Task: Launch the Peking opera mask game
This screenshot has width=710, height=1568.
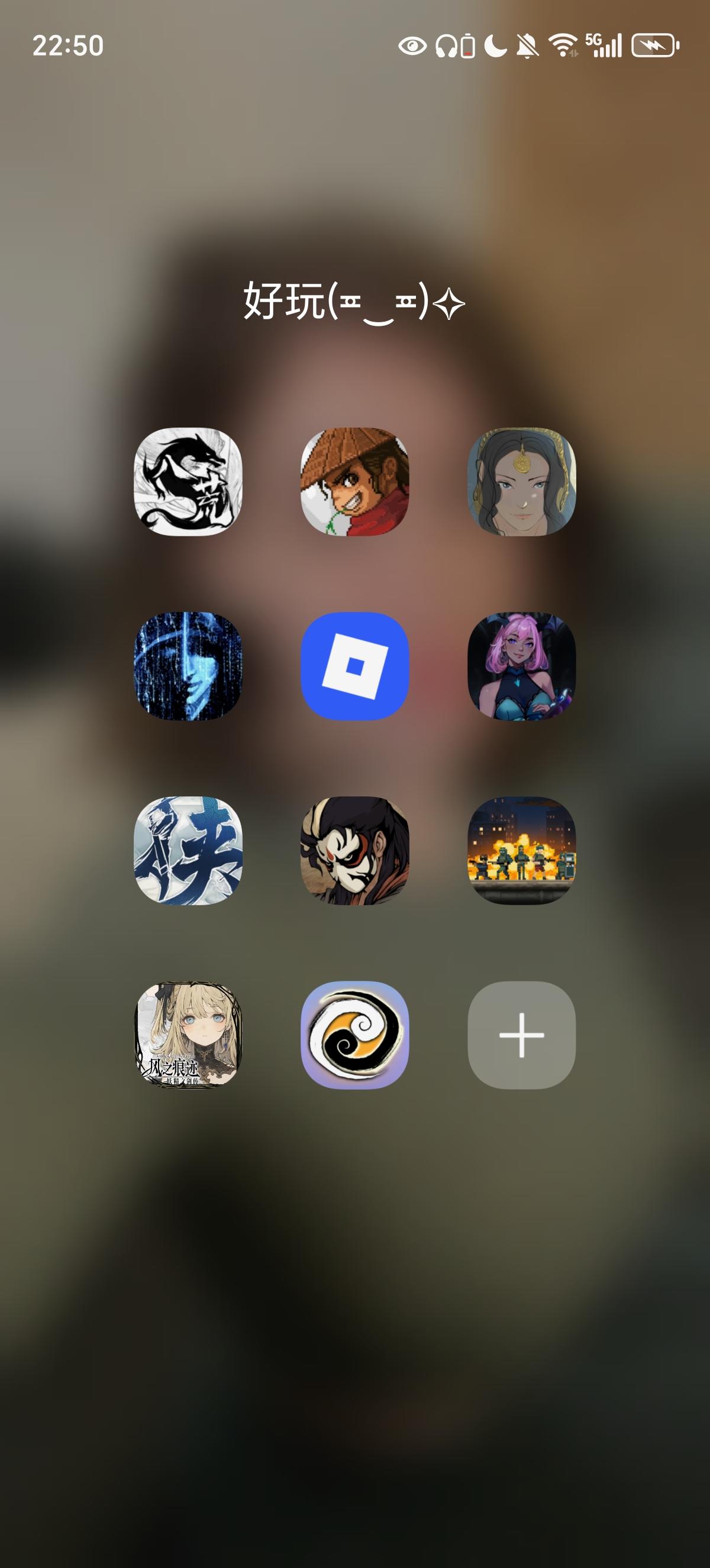Action: click(355, 852)
